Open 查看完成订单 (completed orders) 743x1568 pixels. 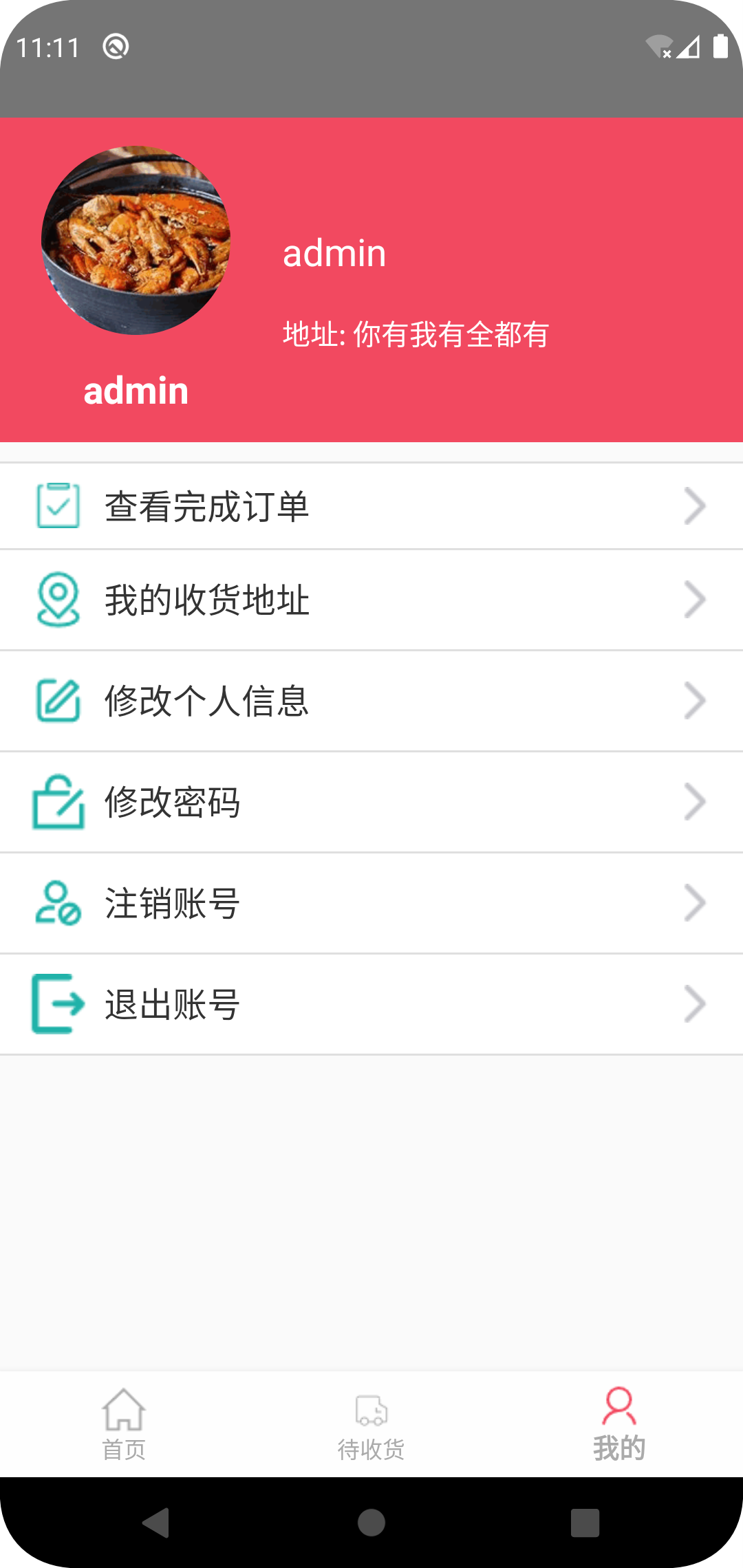click(371, 507)
